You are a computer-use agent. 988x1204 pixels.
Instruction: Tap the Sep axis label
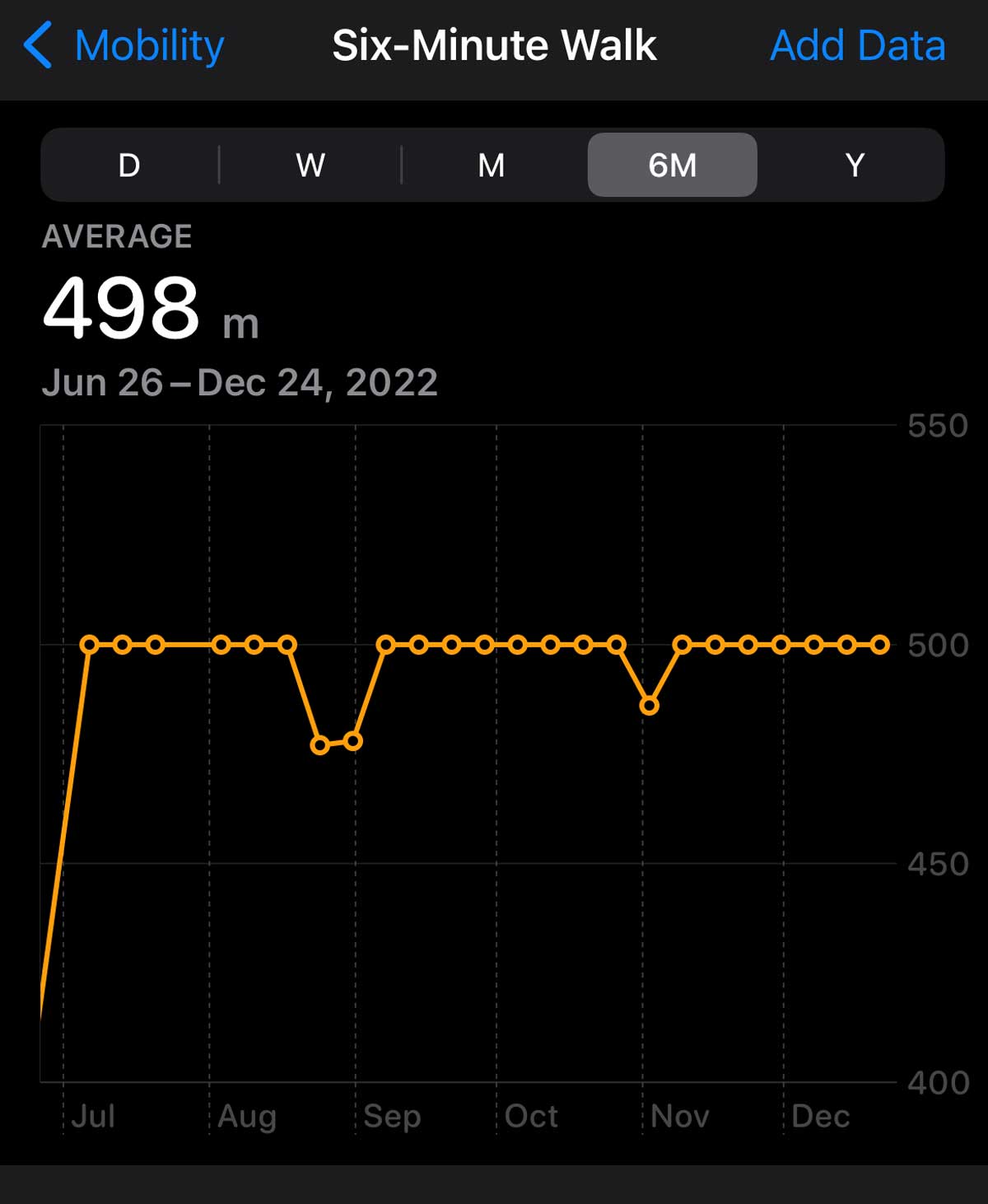pyautogui.click(x=393, y=1117)
